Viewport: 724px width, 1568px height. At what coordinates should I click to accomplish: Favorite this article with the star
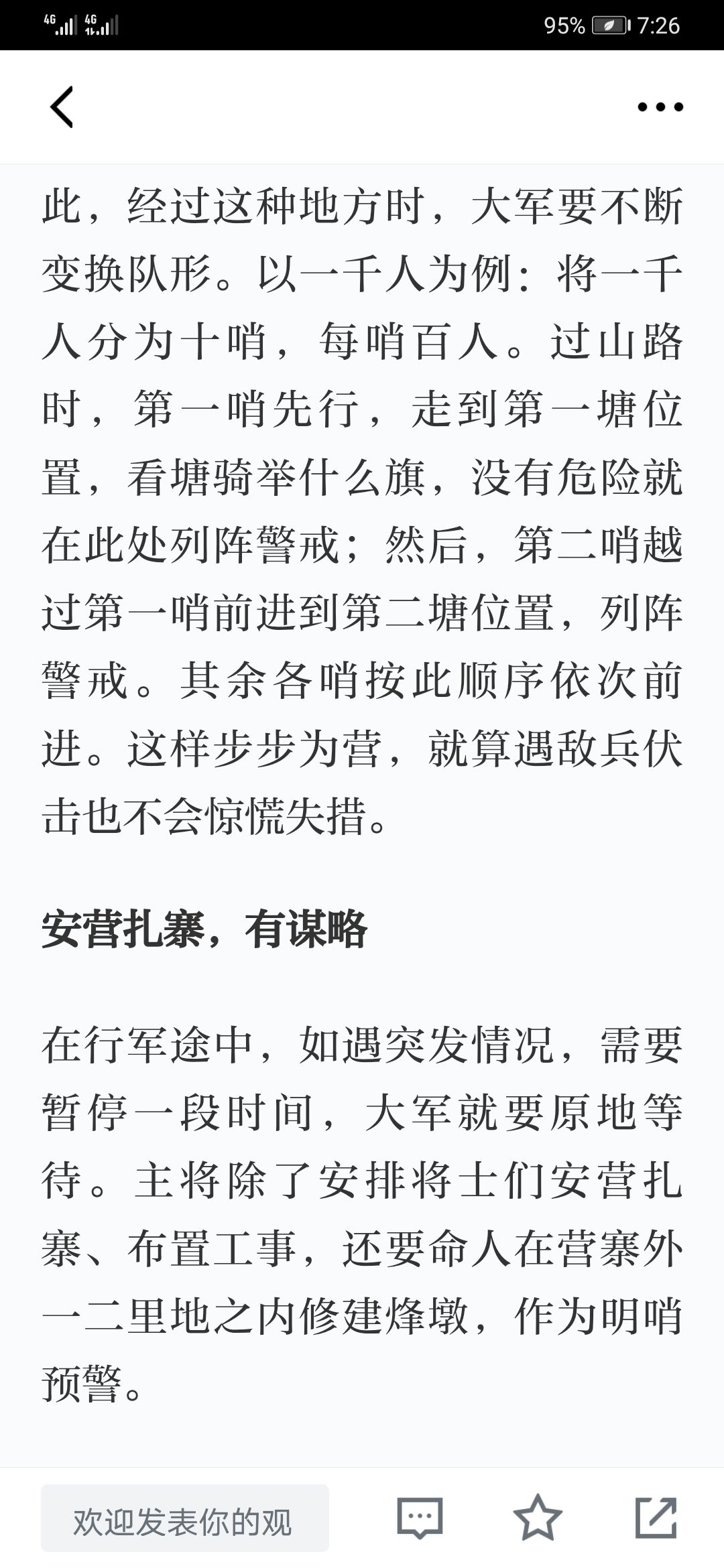click(x=538, y=1518)
